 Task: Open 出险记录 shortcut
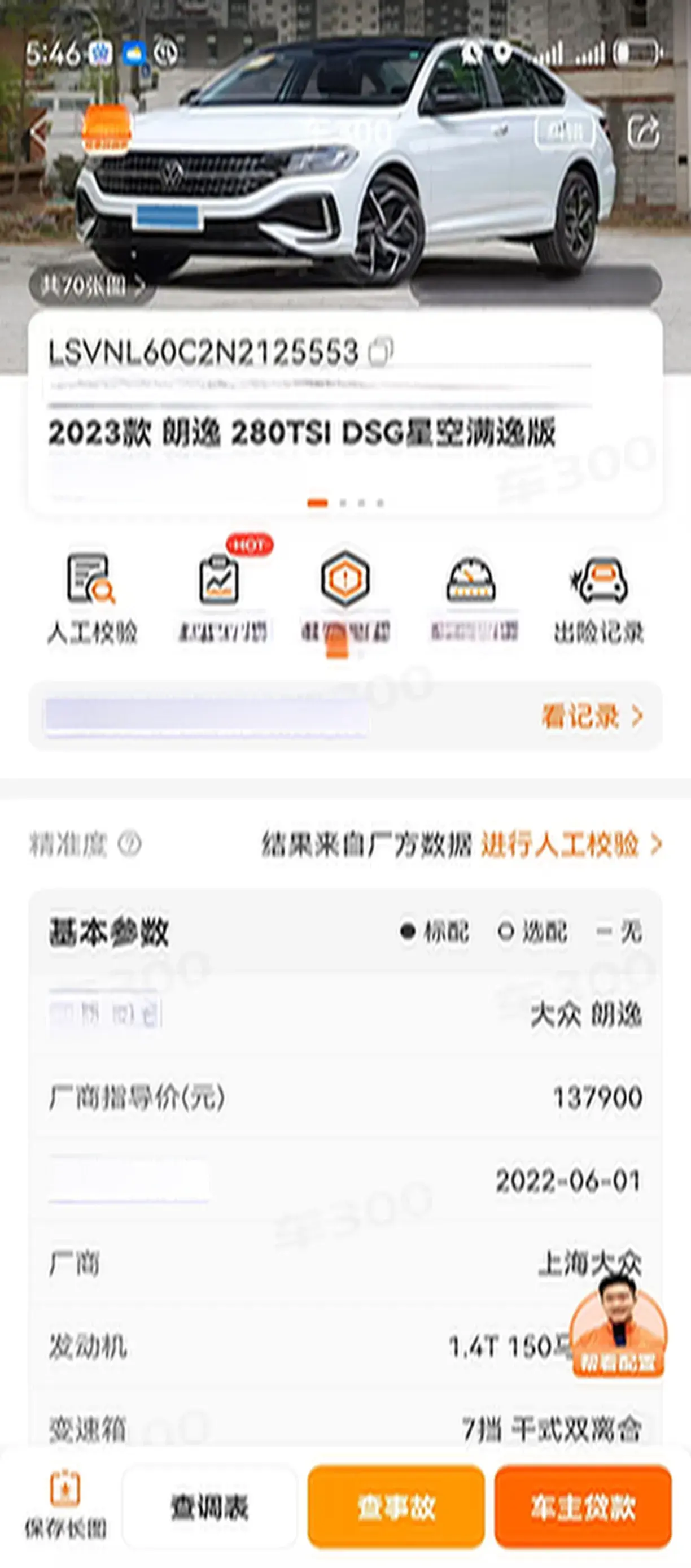pyautogui.click(x=598, y=598)
